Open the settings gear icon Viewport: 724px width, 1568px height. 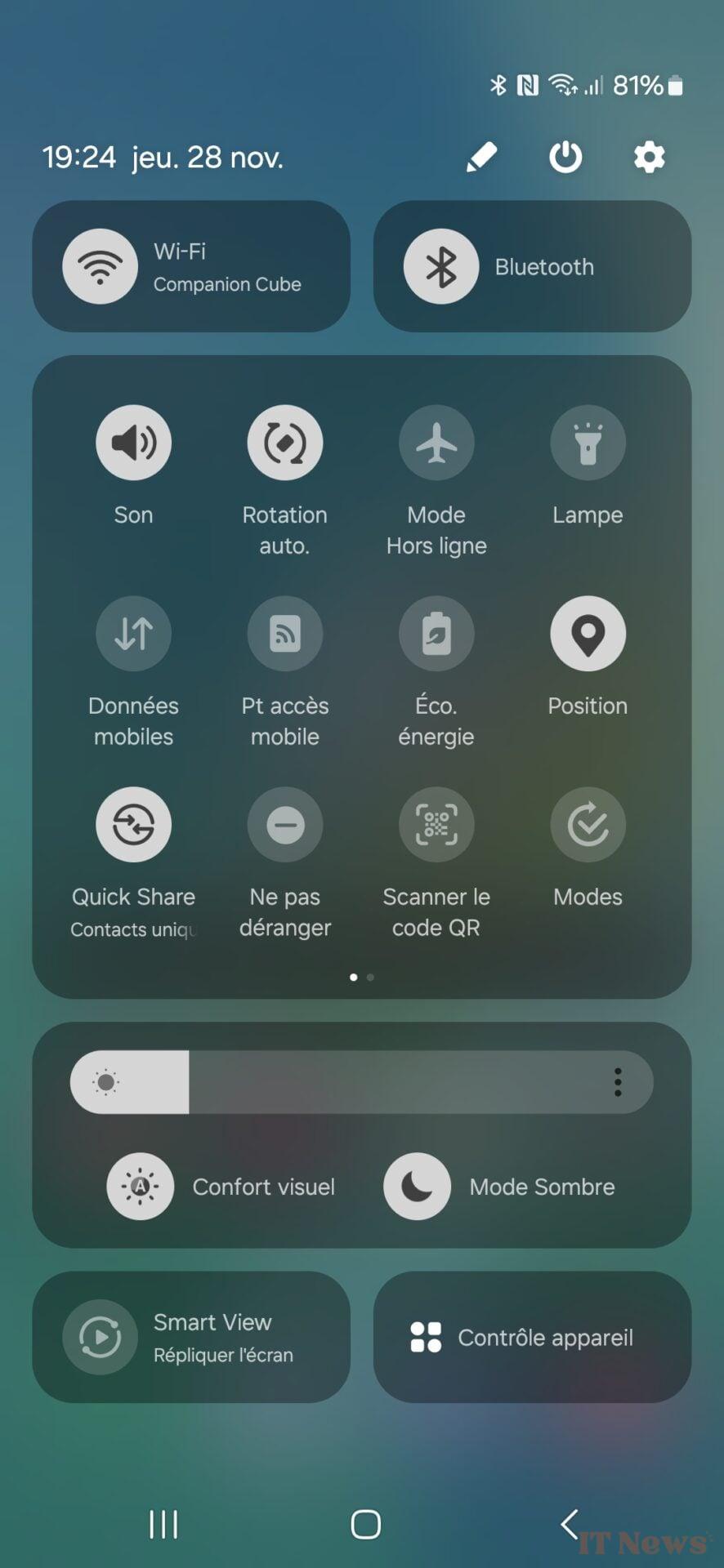point(650,157)
